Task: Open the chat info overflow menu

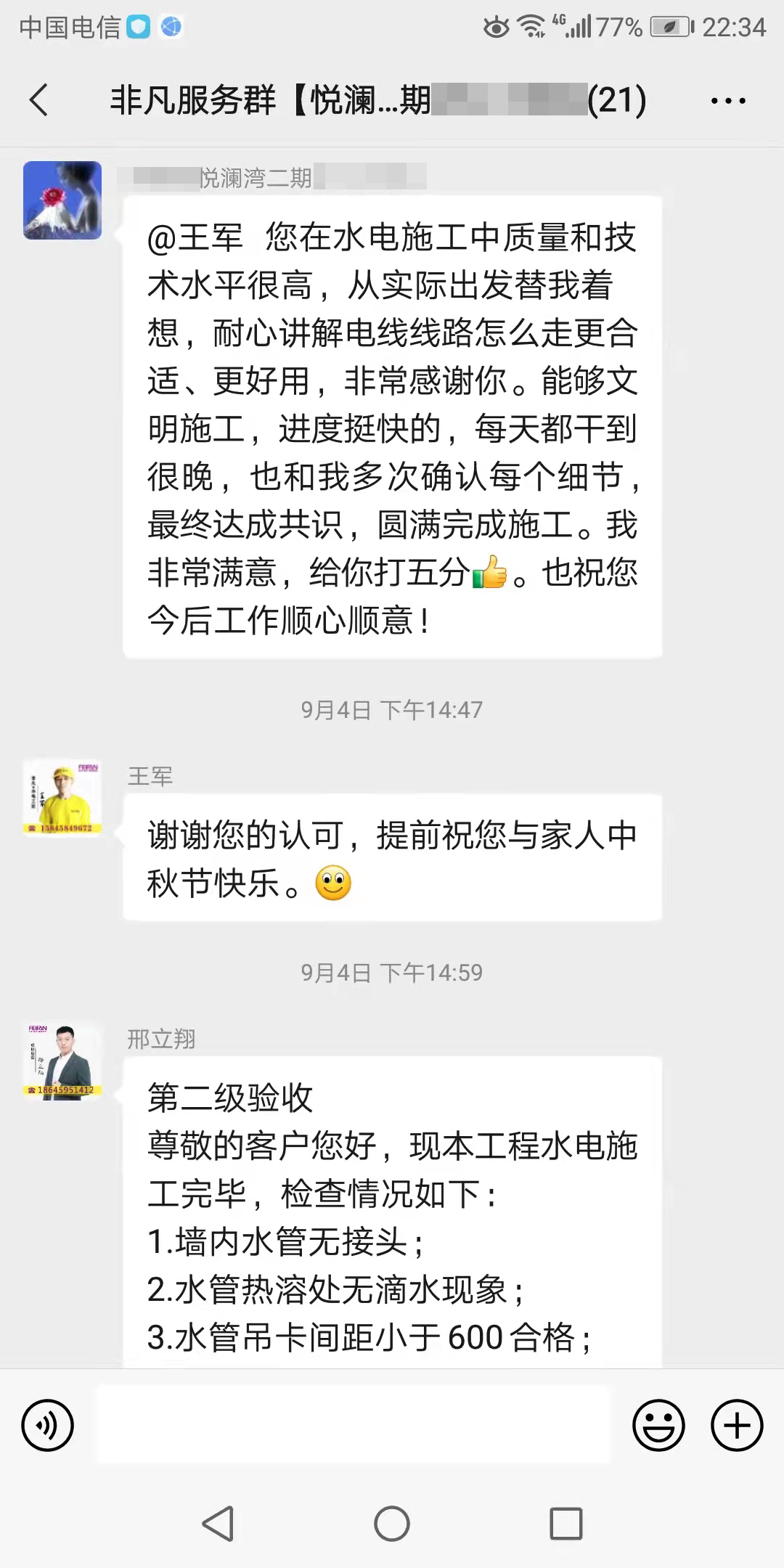Action: [x=728, y=101]
